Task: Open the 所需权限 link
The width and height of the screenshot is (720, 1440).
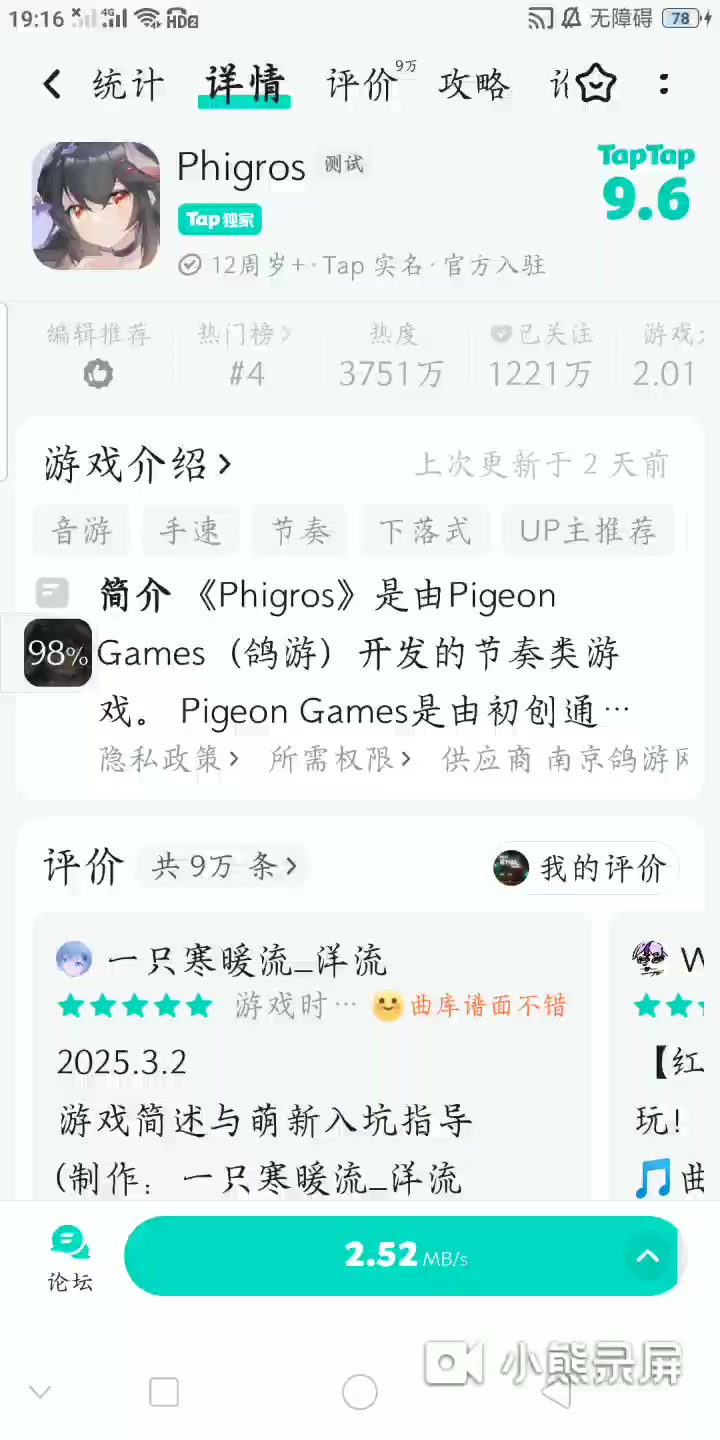Action: click(340, 760)
